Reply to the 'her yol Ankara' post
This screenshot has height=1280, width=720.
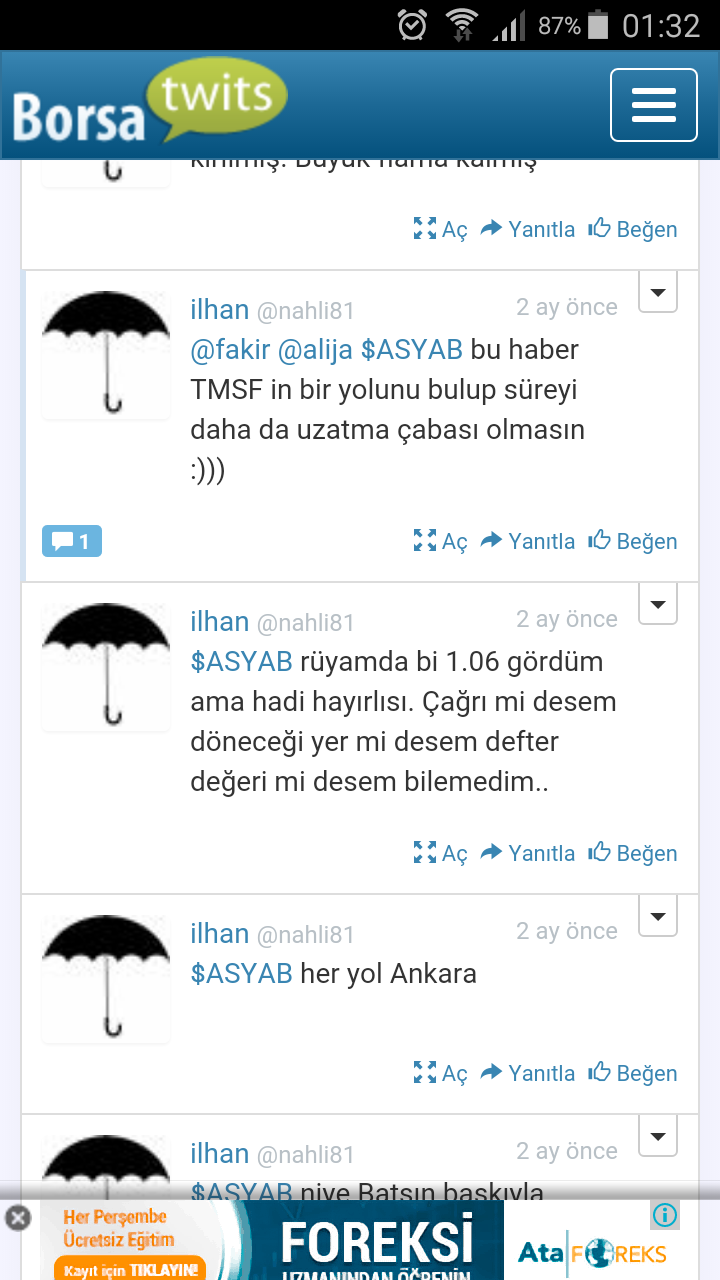click(528, 1073)
